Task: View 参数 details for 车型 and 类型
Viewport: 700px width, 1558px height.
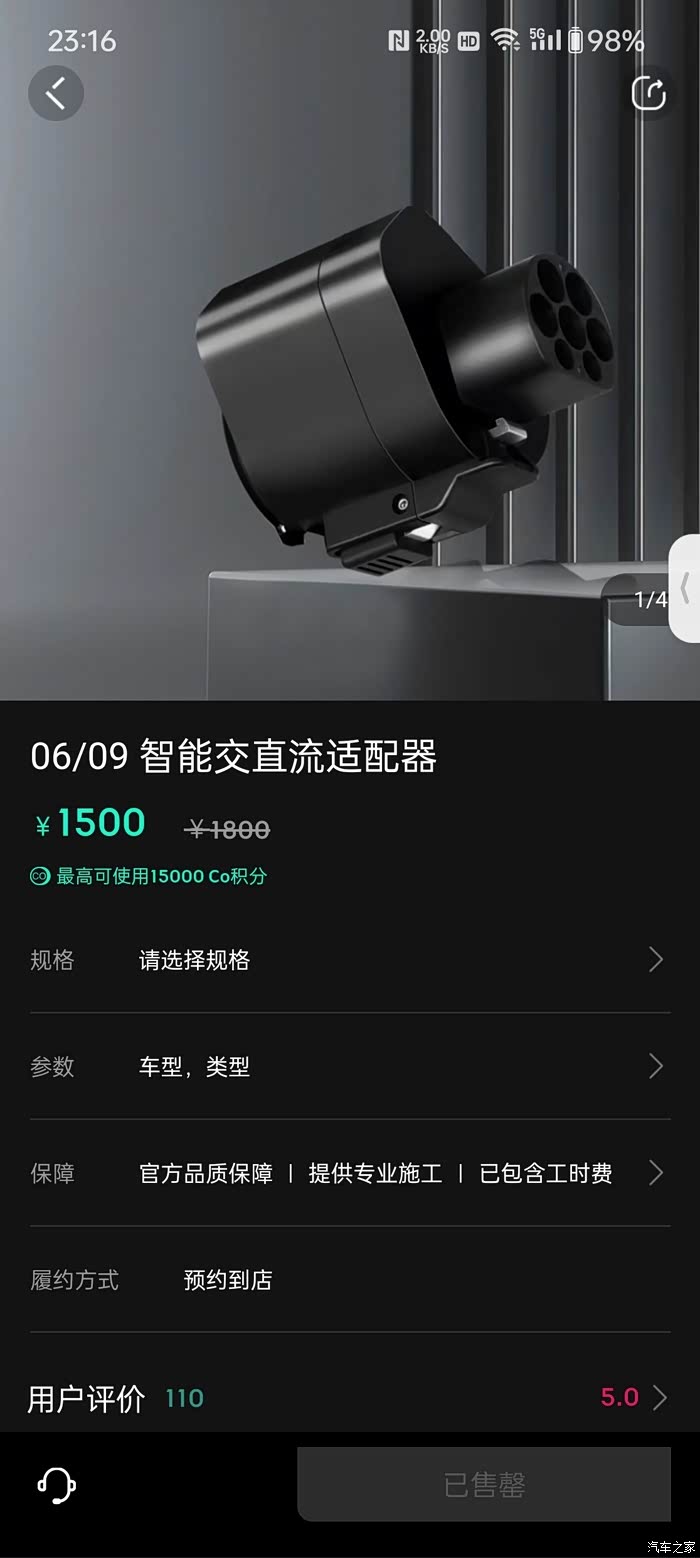Action: click(x=350, y=1066)
